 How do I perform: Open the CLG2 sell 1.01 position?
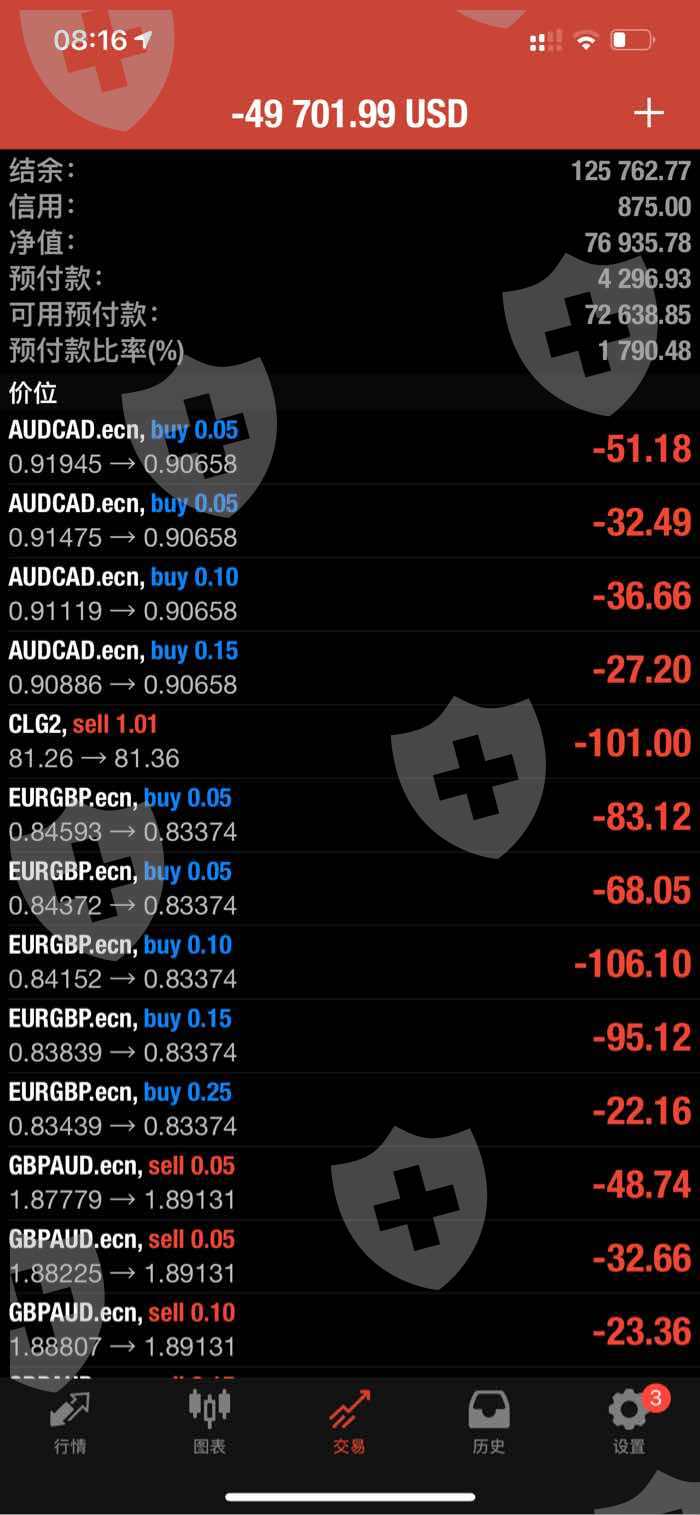(350, 742)
